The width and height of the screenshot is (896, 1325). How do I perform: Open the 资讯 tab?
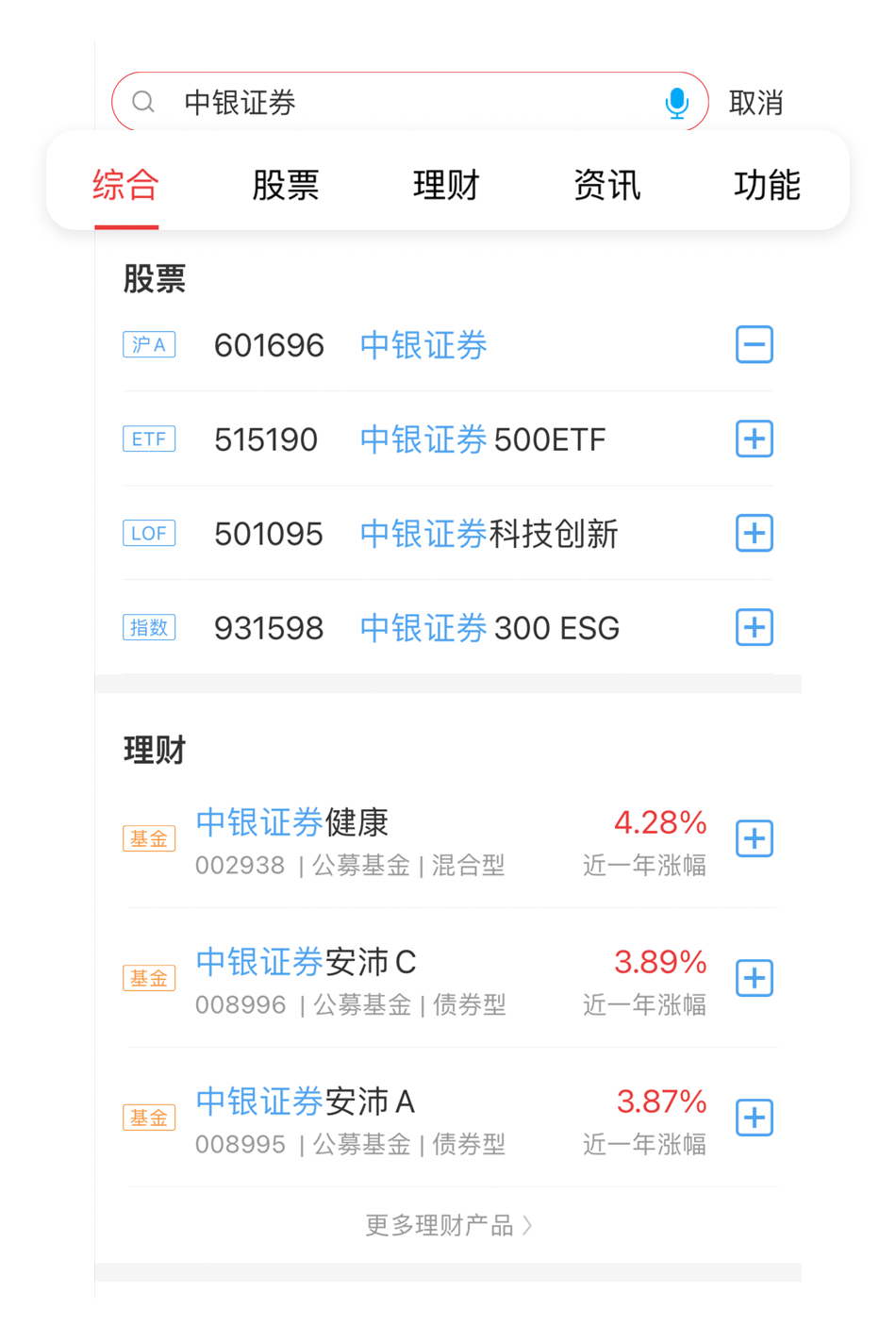(x=606, y=185)
